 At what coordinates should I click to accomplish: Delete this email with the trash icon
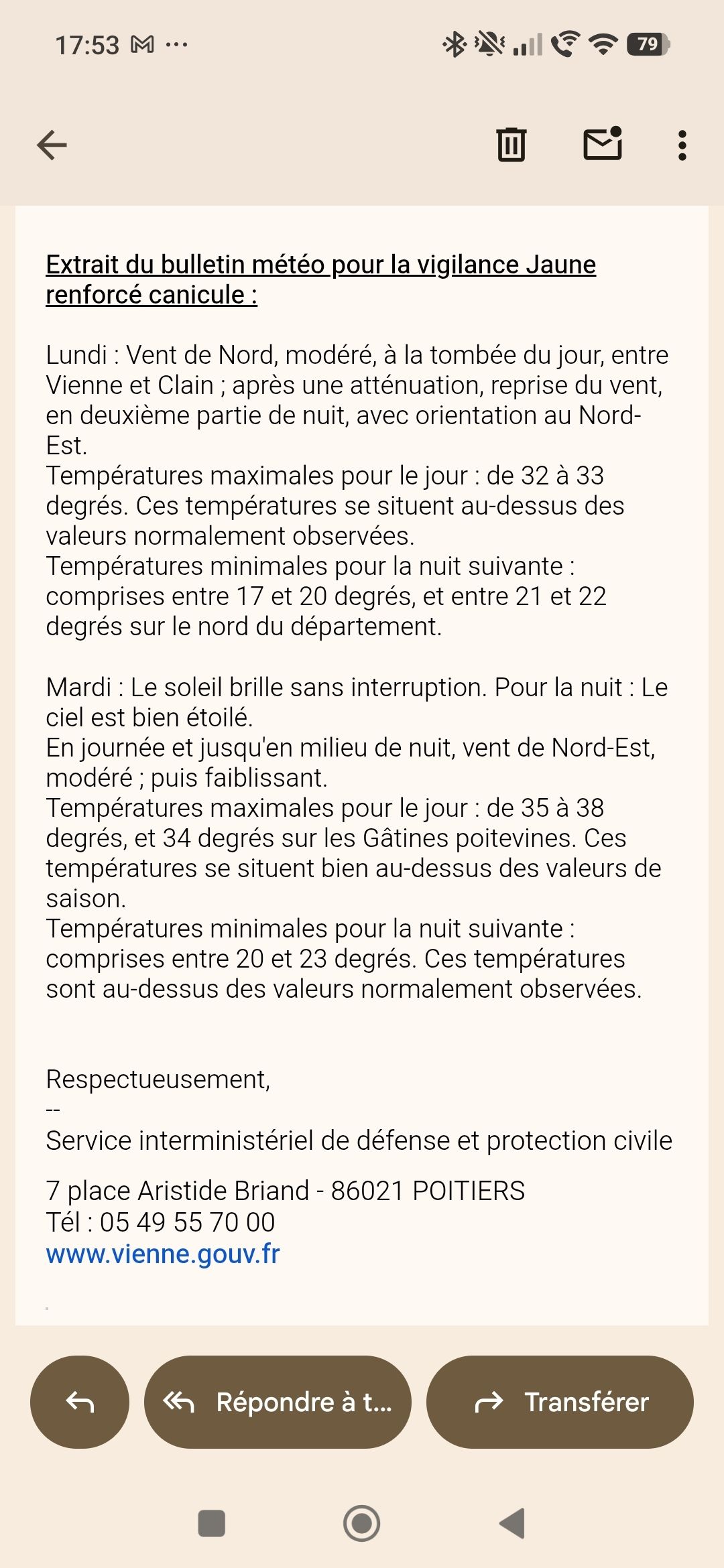[x=511, y=144]
